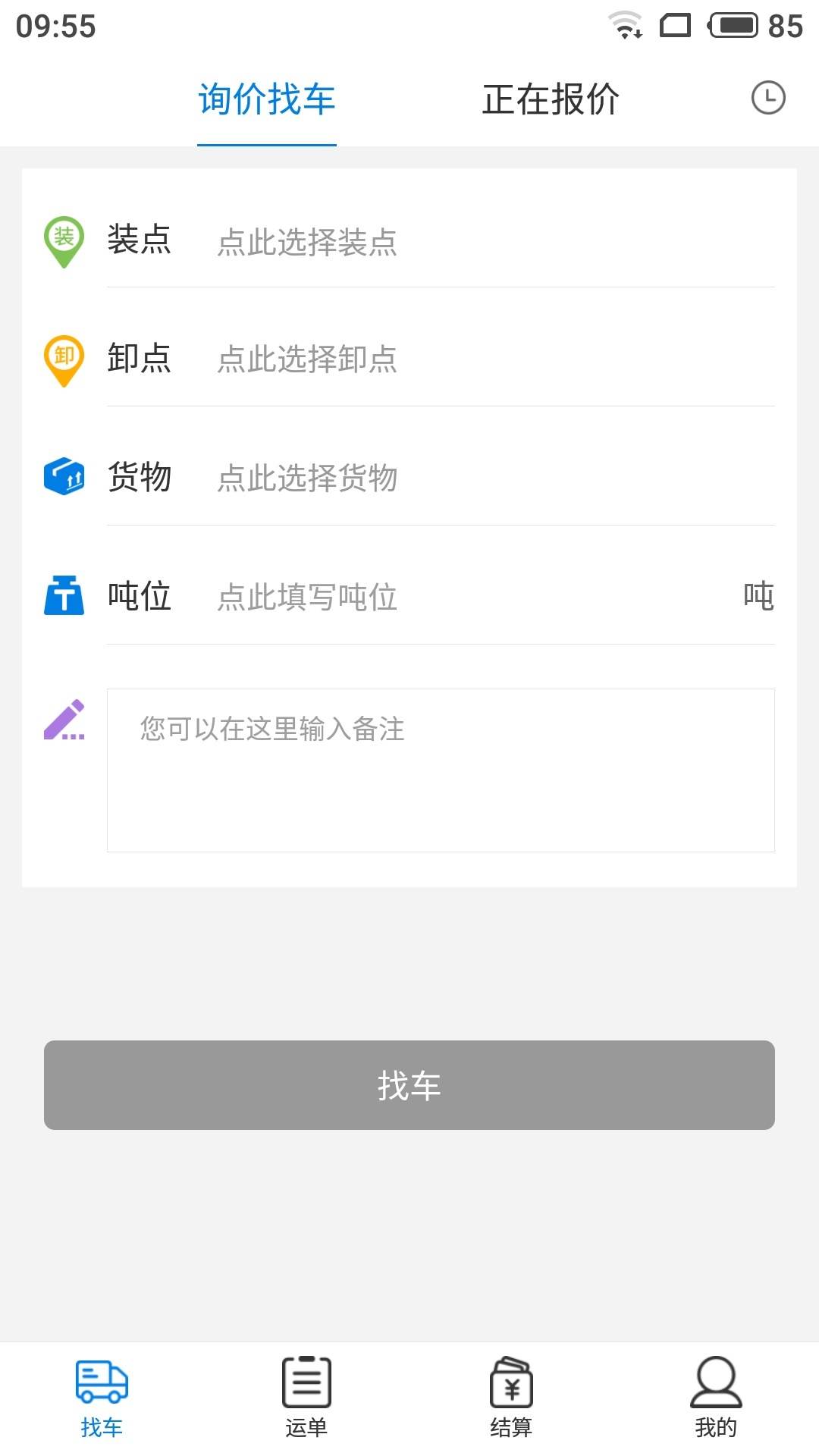
Task: Open the history clock icon top right
Action: coord(769,99)
